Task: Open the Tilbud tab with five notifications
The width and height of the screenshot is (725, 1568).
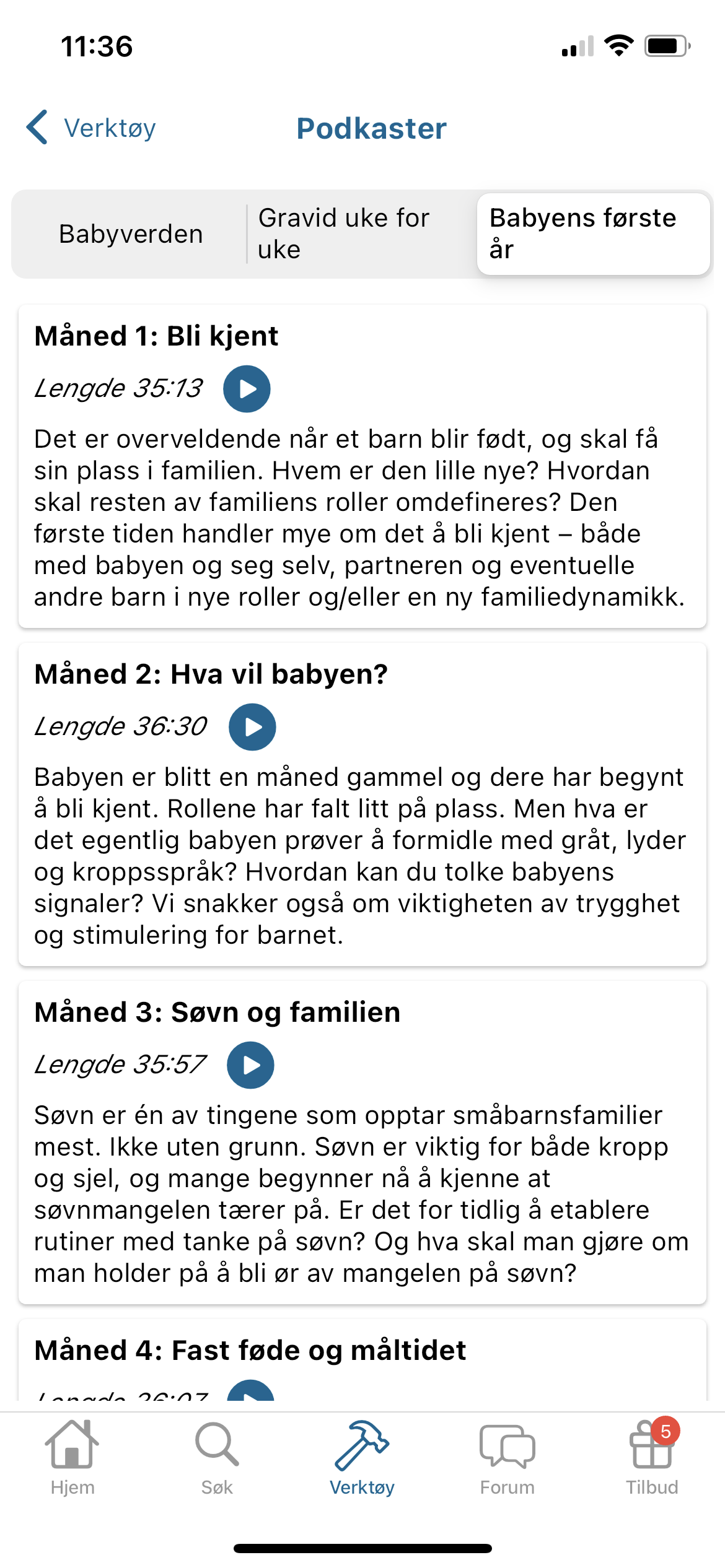Action: click(652, 1458)
